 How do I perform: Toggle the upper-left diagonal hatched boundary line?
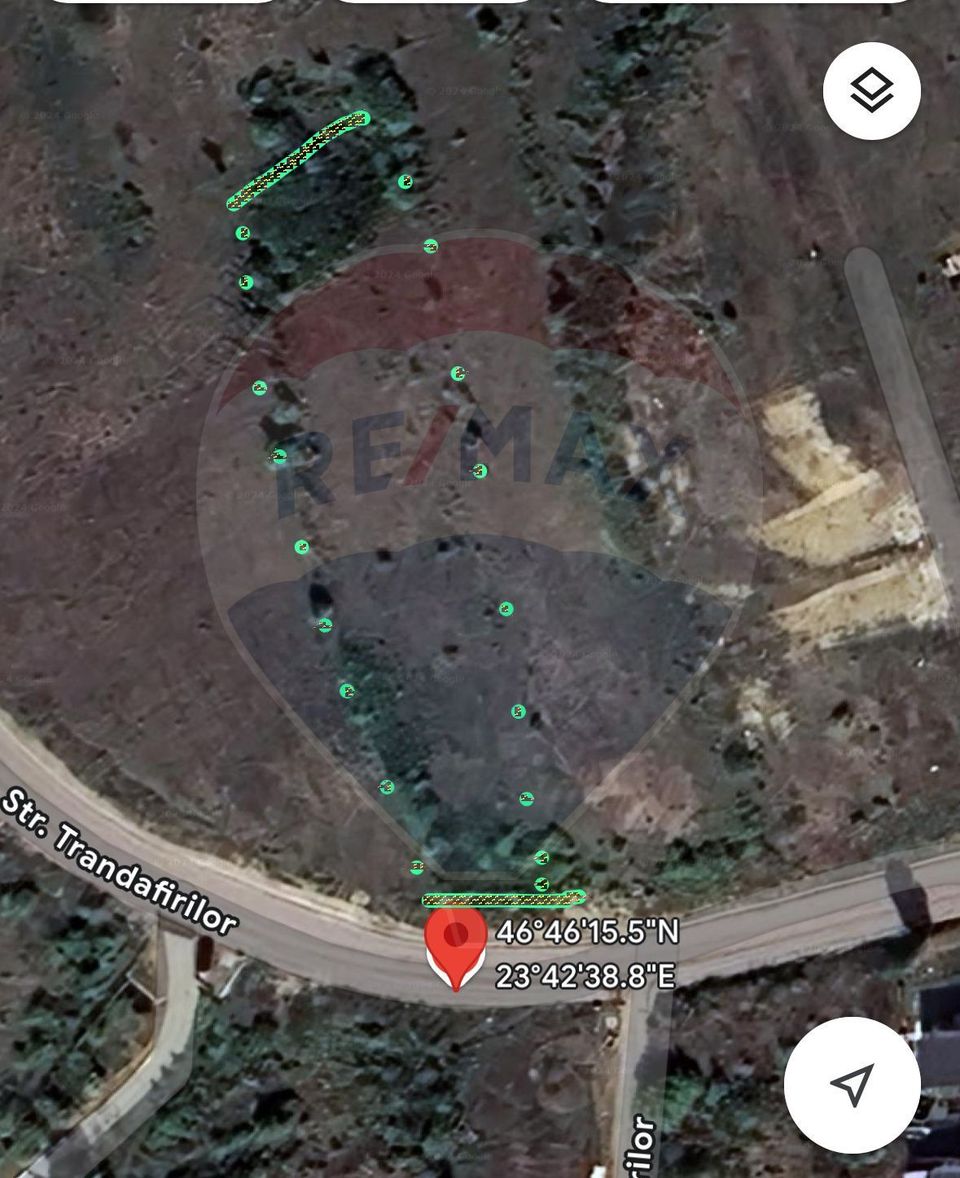pos(297,159)
